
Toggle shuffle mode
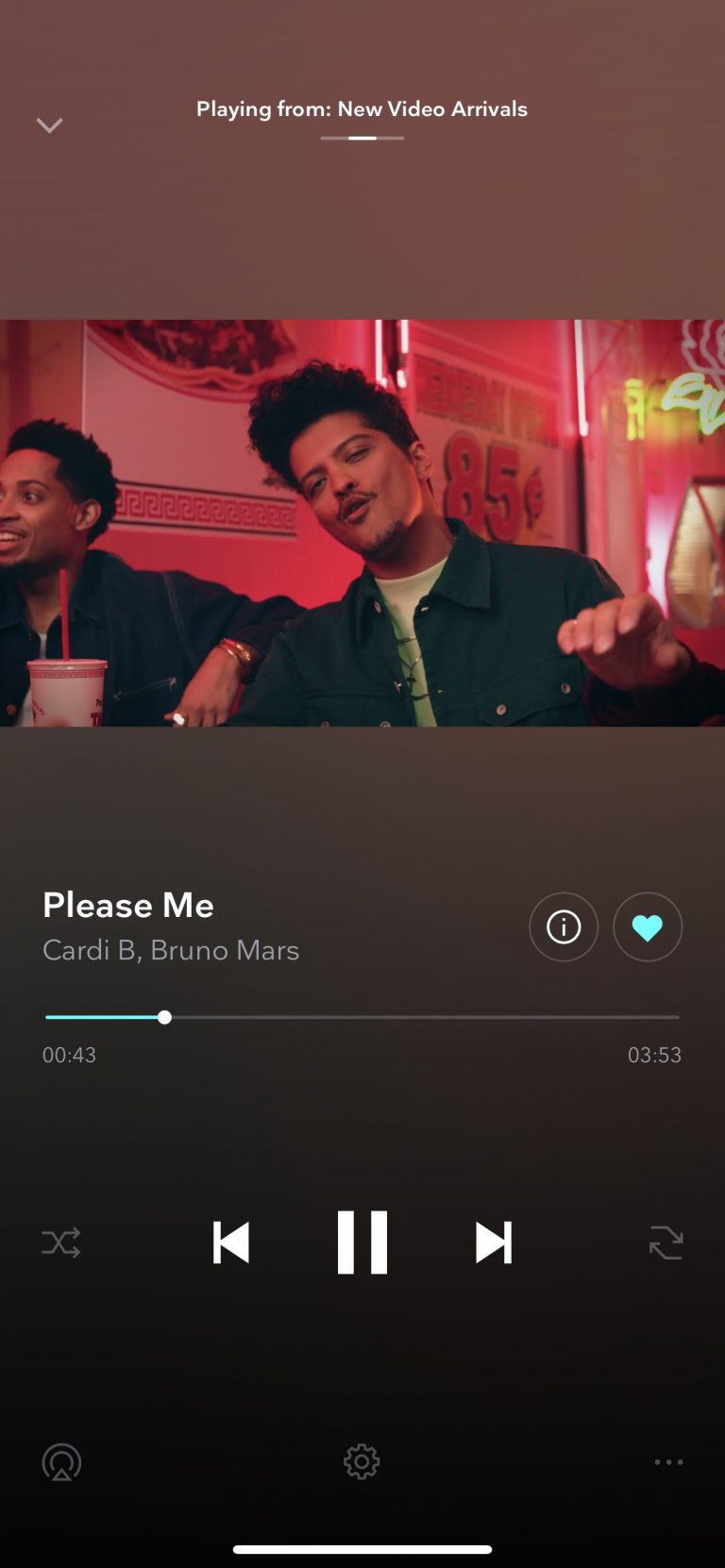click(x=61, y=1243)
